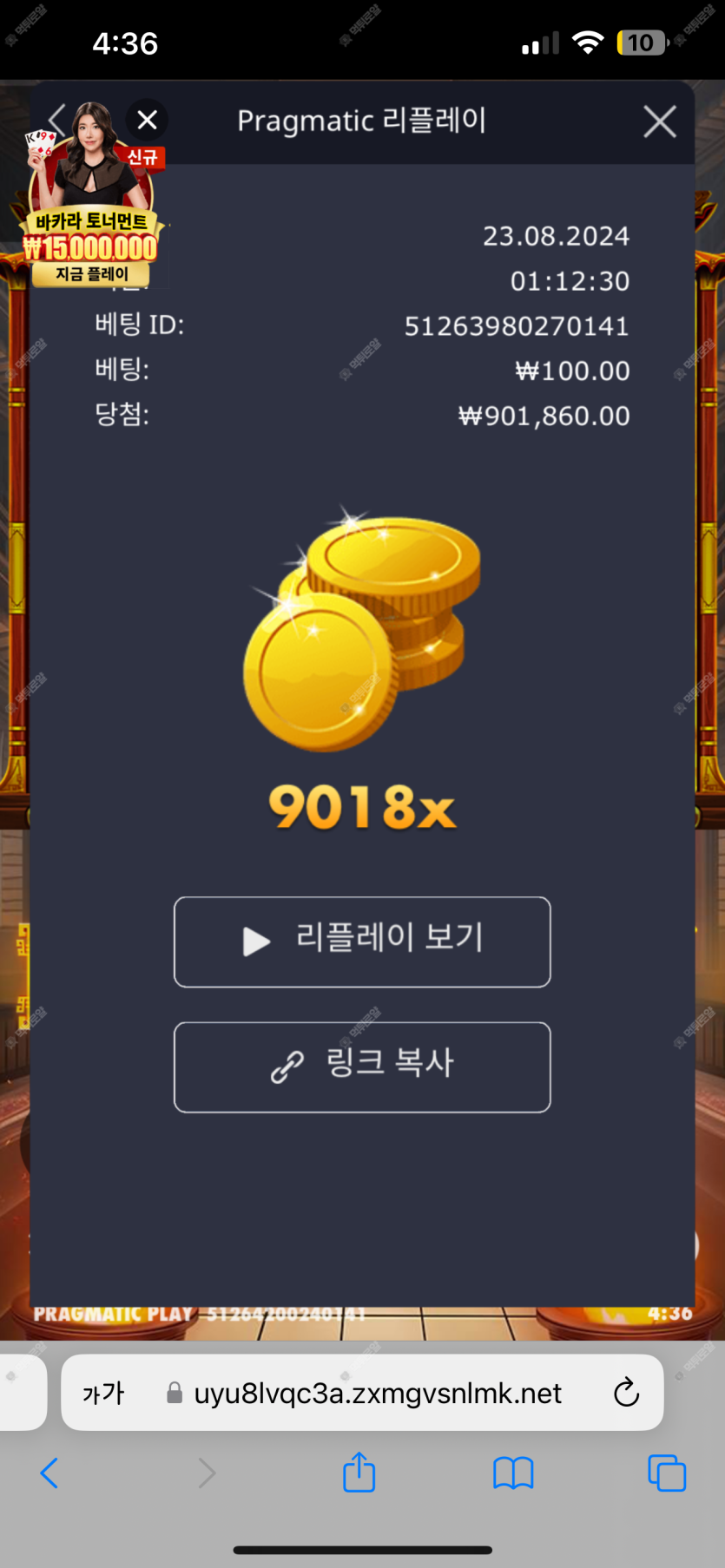The image size is (725, 1568).
Task: Watch the replay (리플레이 보기)
Action: pos(362,941)
